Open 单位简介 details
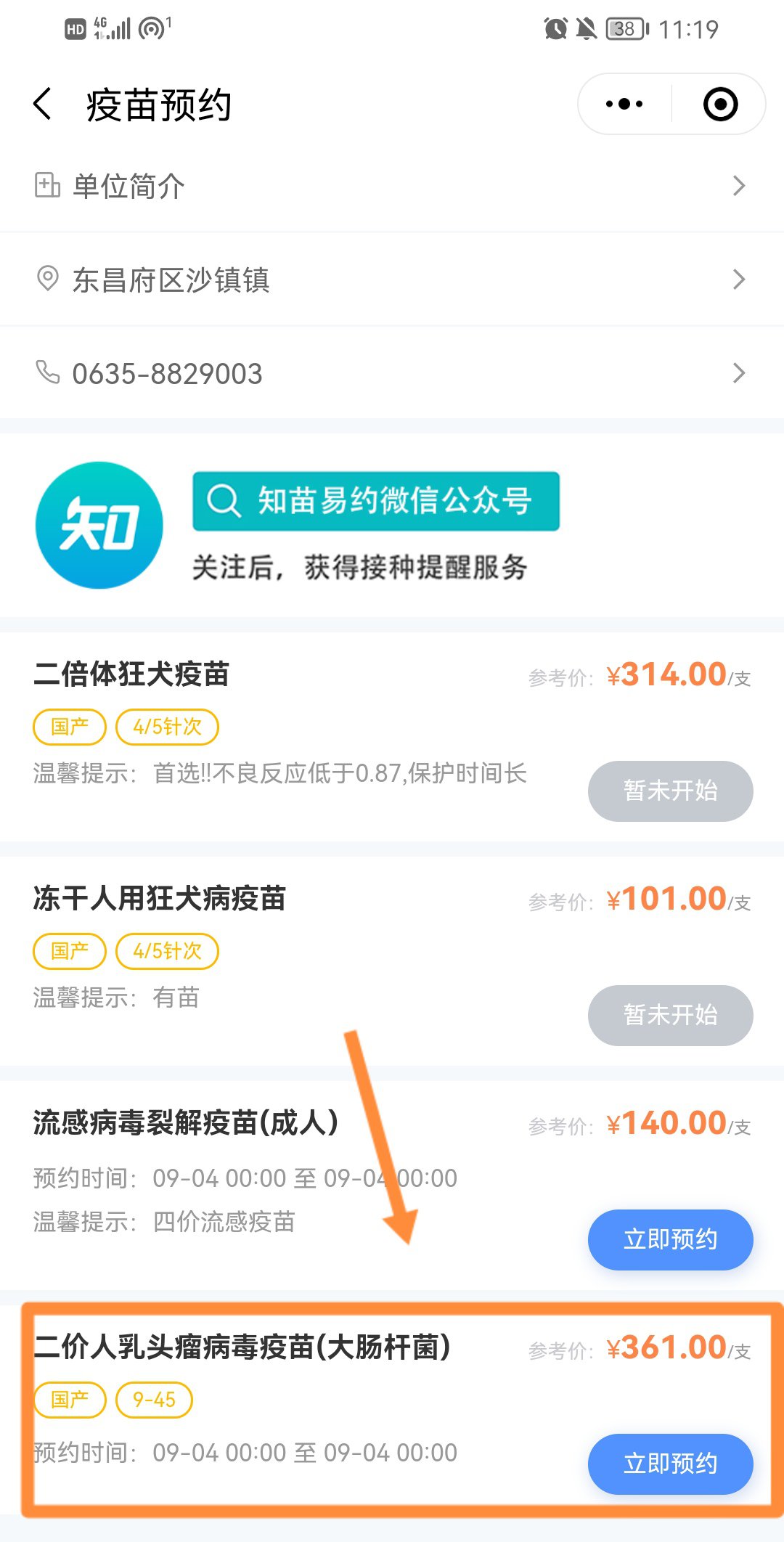Image resolution: width=784 pixels, height=1542 pixels. [392, 186]
